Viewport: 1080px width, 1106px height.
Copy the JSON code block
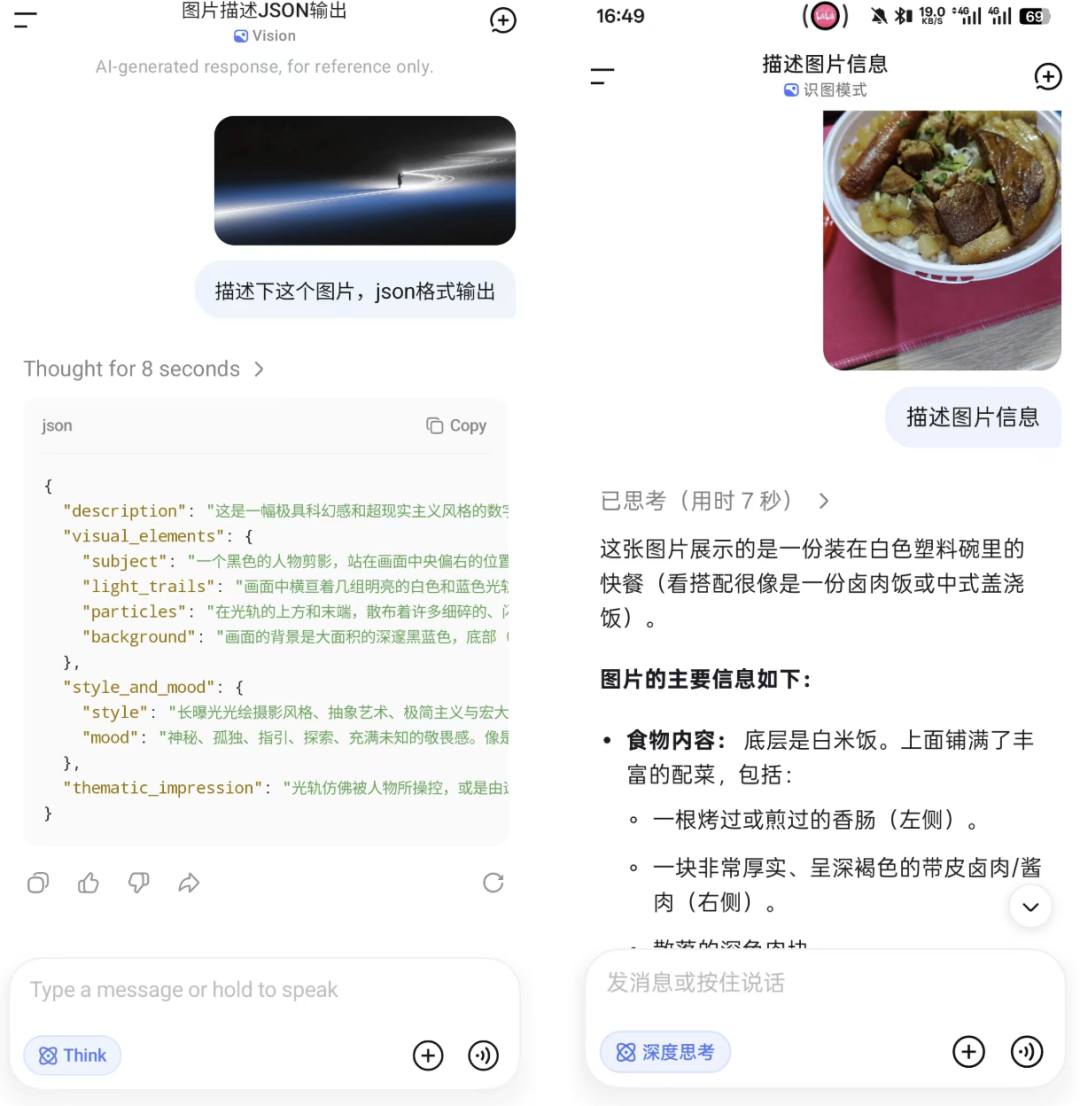(456, 425)
